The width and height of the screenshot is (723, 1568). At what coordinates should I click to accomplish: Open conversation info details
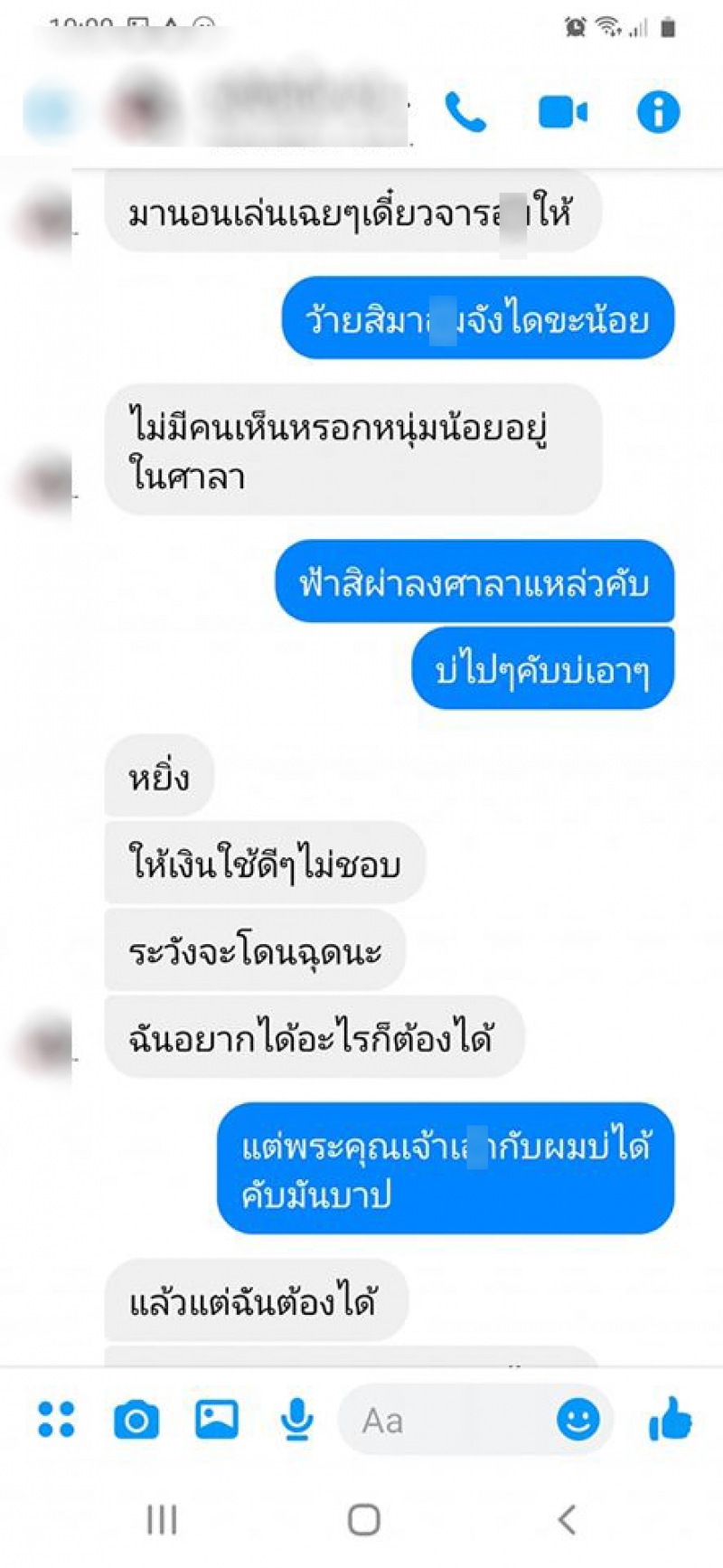click(658, 112)
